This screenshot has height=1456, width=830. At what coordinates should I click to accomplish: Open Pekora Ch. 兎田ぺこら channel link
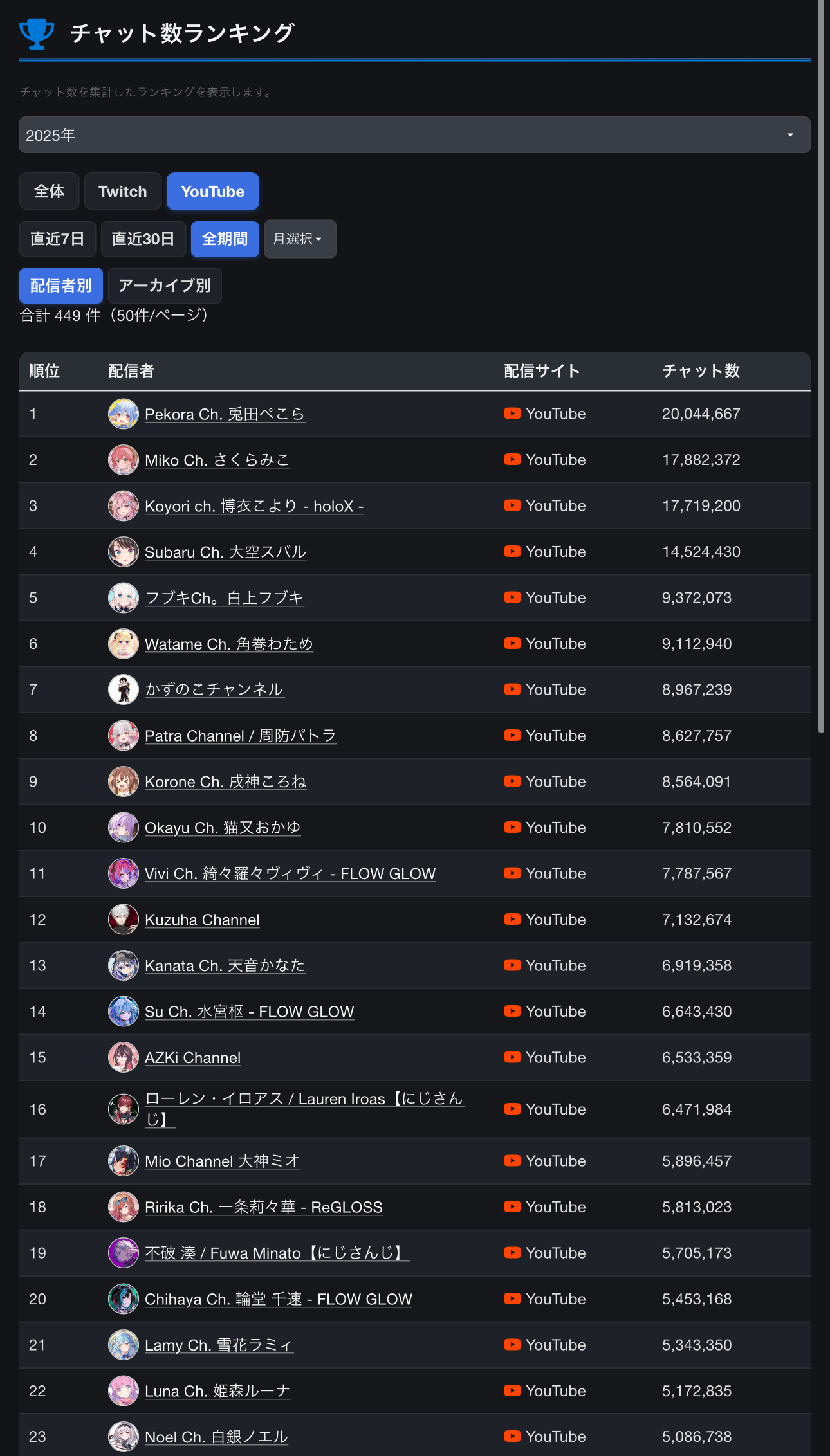[225, 414]
